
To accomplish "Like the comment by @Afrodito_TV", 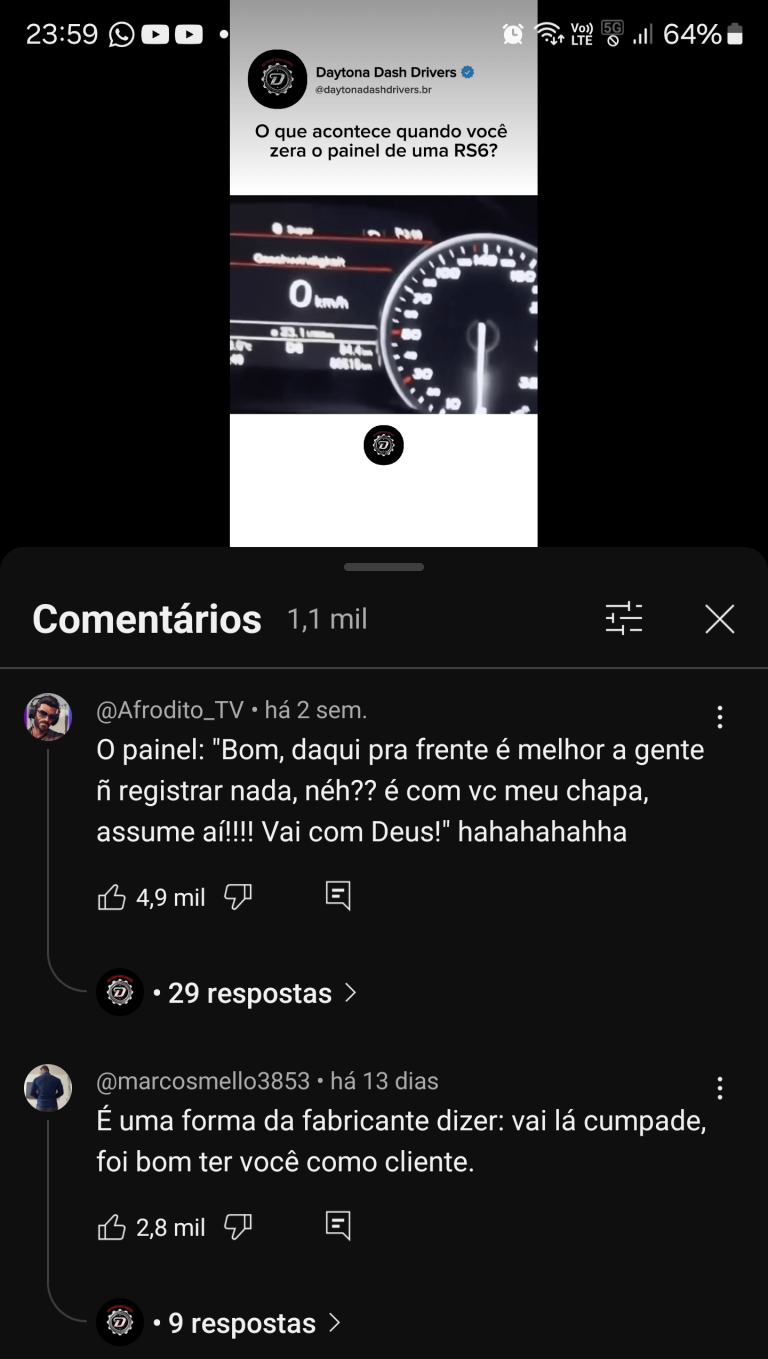I will point(112,897).
